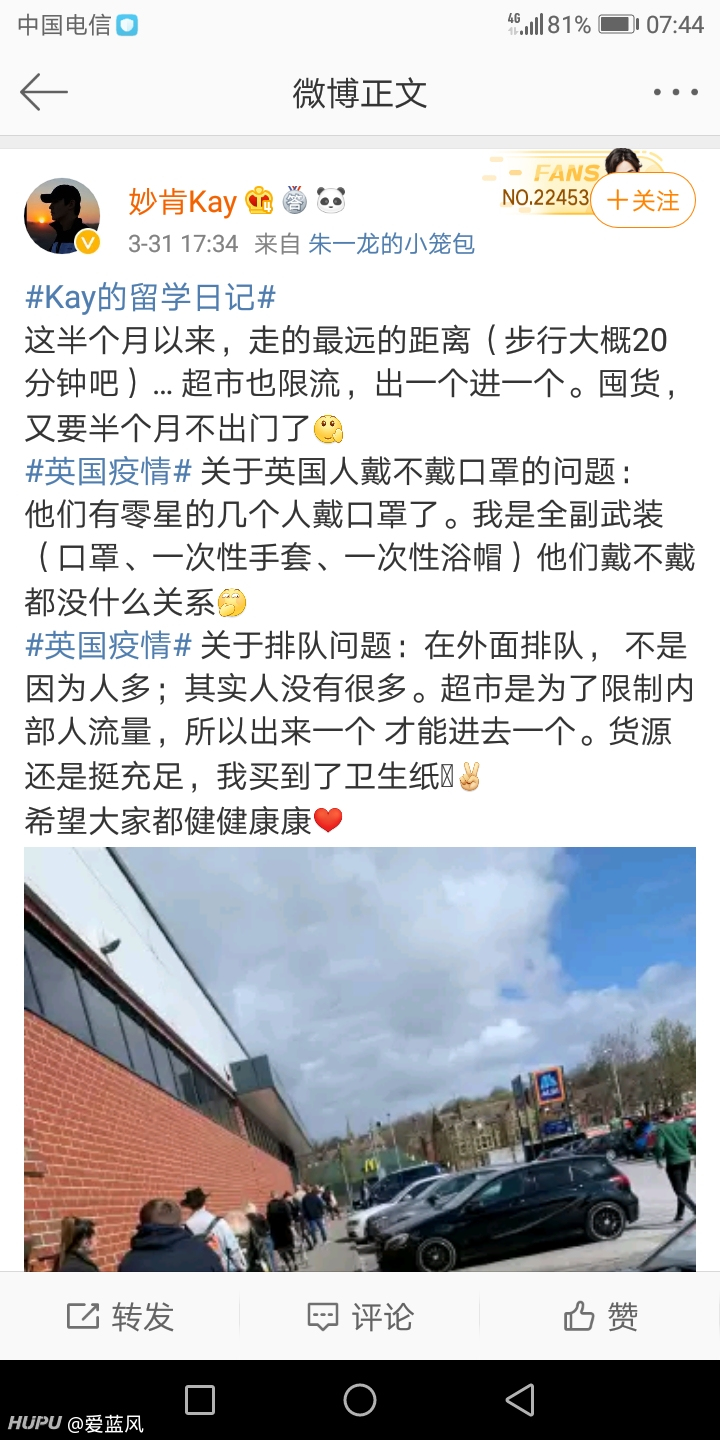Repost this Weibo via 转发
The width and height of the screenshot is (720, 1440).
point(120,1317)
